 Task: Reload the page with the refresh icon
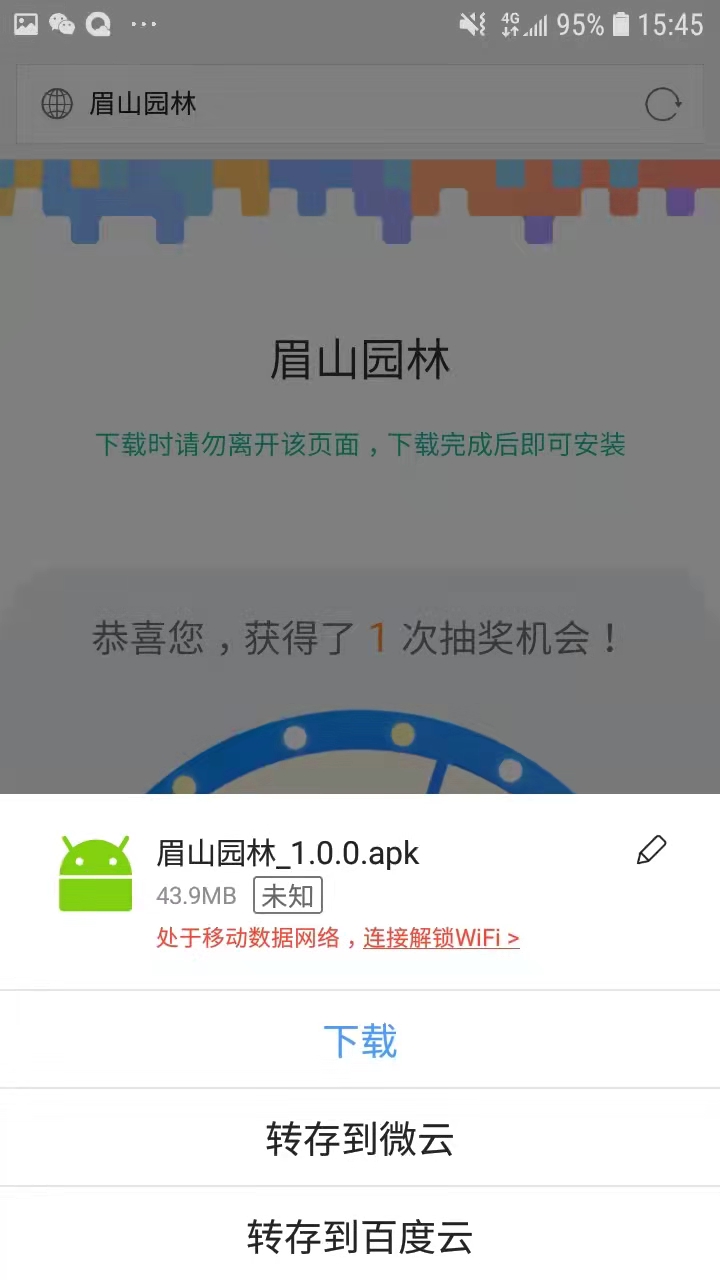coord(662,104)
